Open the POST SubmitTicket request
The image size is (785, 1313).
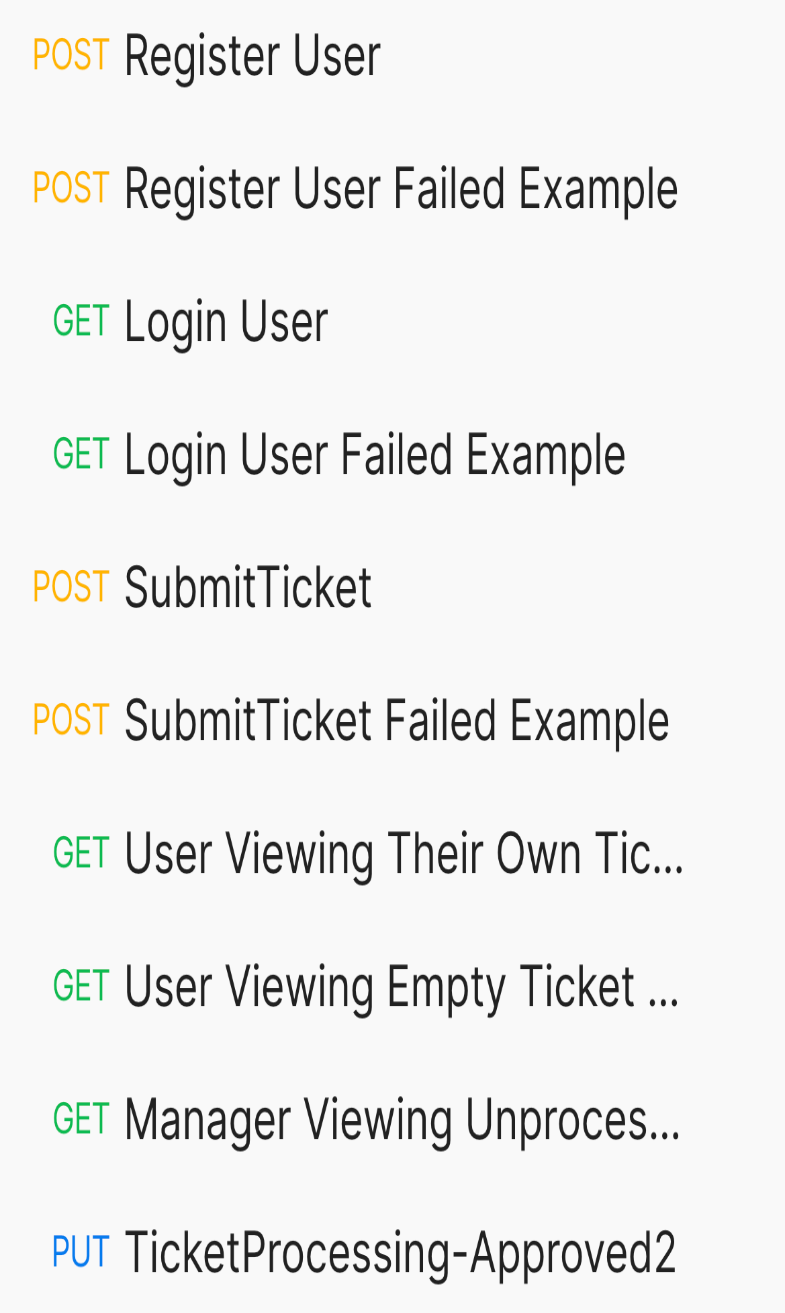pyautogui.click(x=248, y=588)
